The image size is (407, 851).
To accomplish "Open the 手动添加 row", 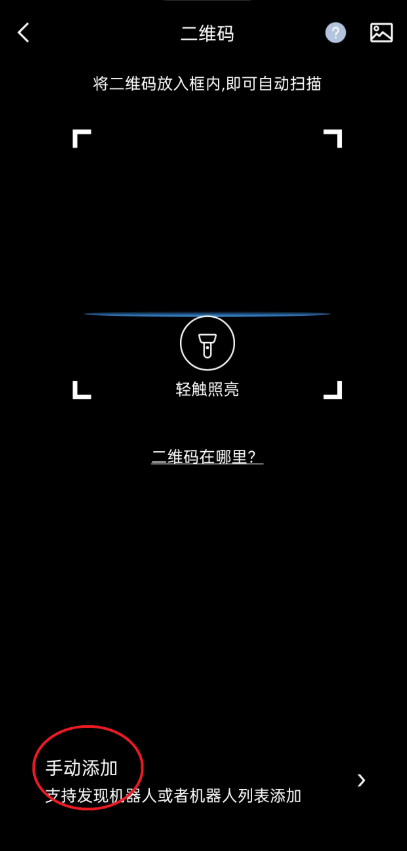I will (x=204, y=780).
